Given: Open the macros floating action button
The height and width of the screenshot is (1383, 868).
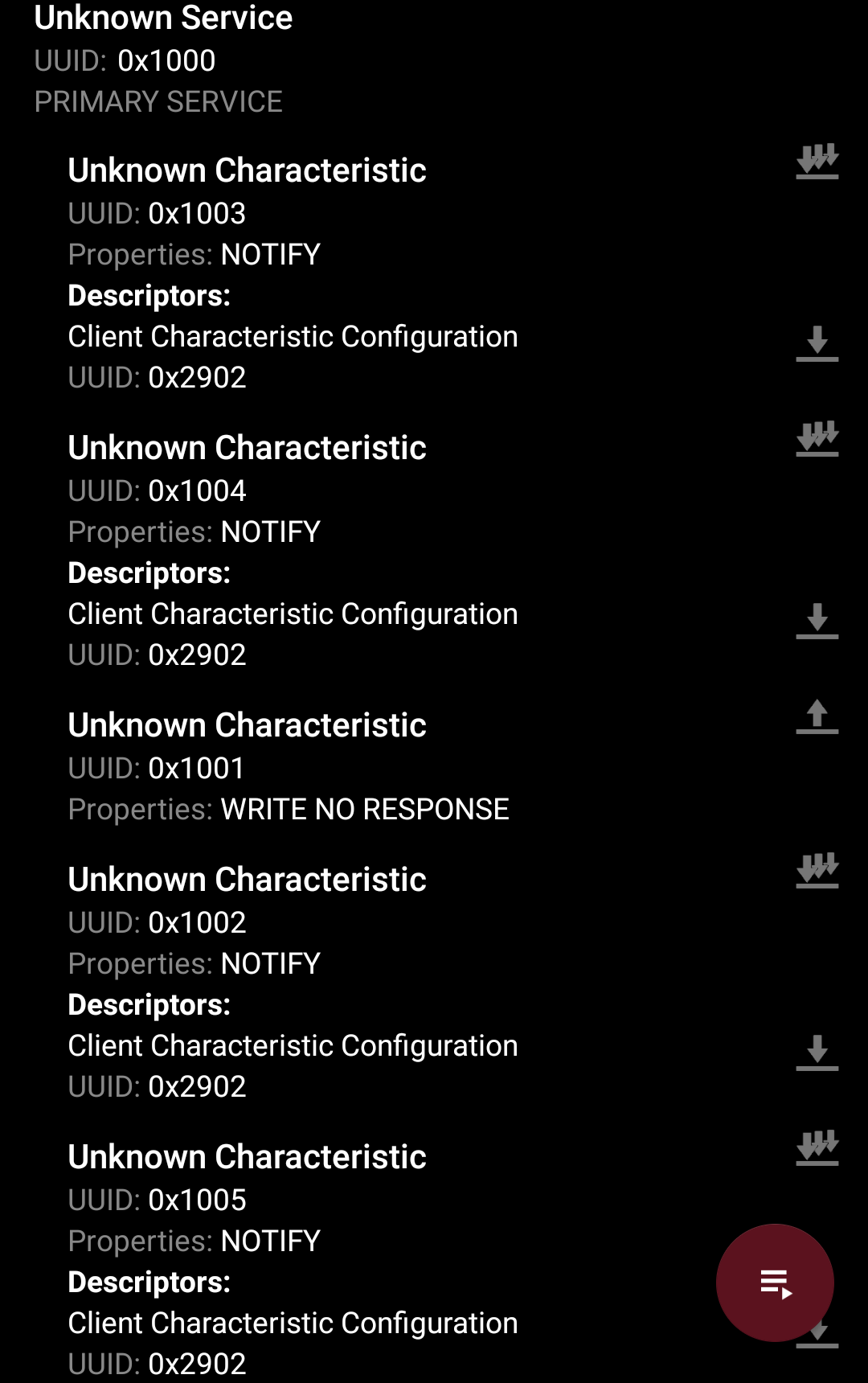Looking at the screenshot, I should tap(775, 1282).
